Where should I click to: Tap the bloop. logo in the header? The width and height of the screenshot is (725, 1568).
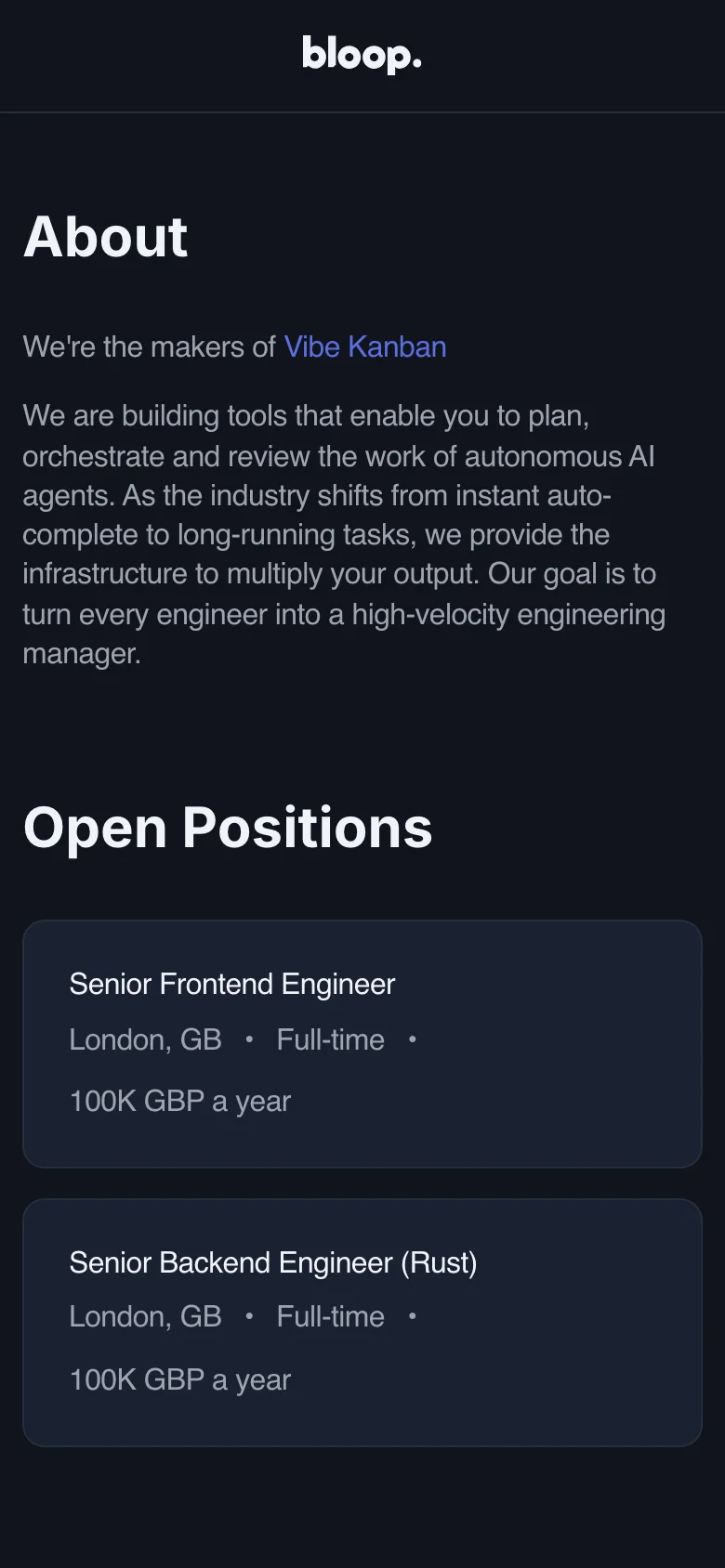pyautogui.click(x=362, y=55)
